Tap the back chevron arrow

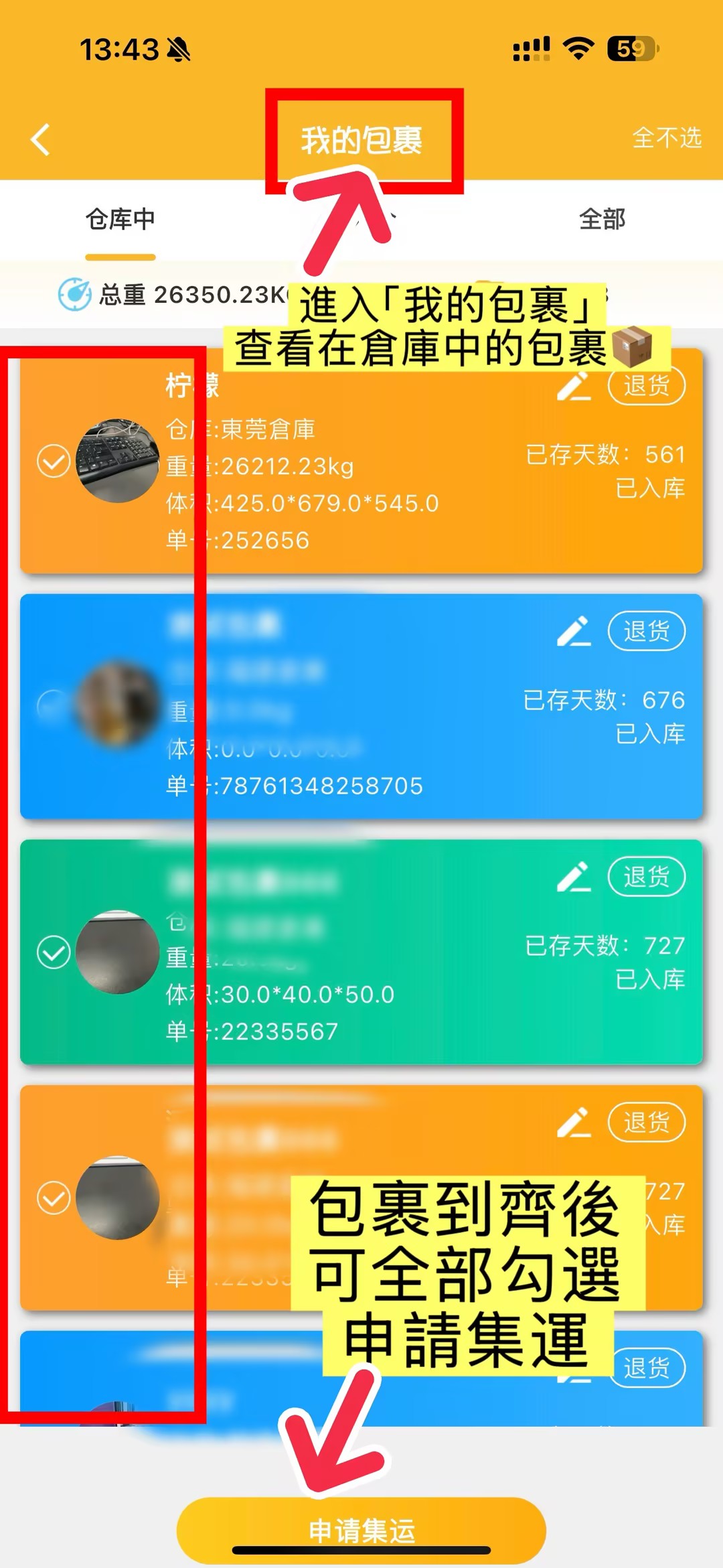[40, 139]
